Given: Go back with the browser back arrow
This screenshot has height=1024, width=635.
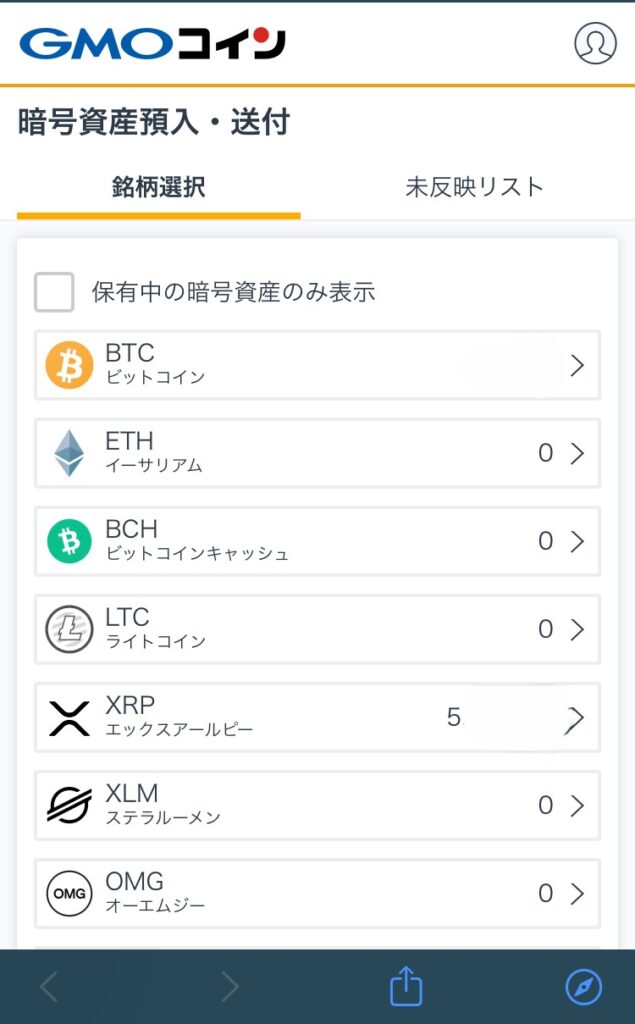Looking at the screenshot, I should (x=49, y=987).
